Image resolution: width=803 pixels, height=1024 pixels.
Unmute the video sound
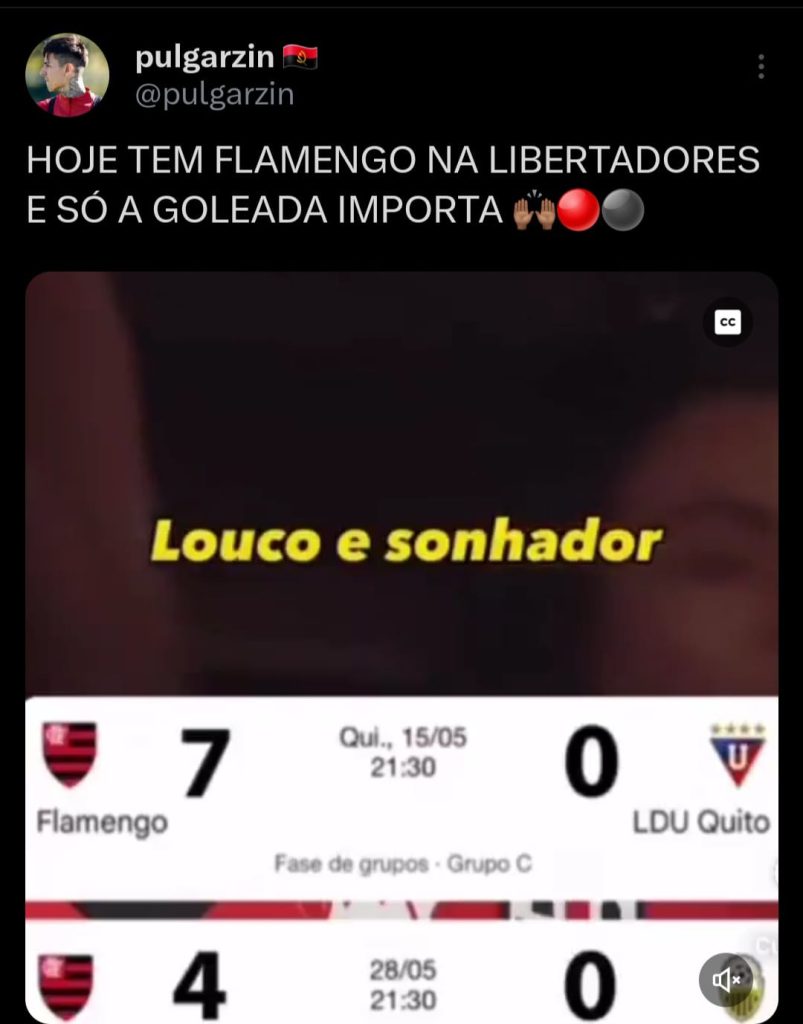pyautogui.click(x=725, y=980)
